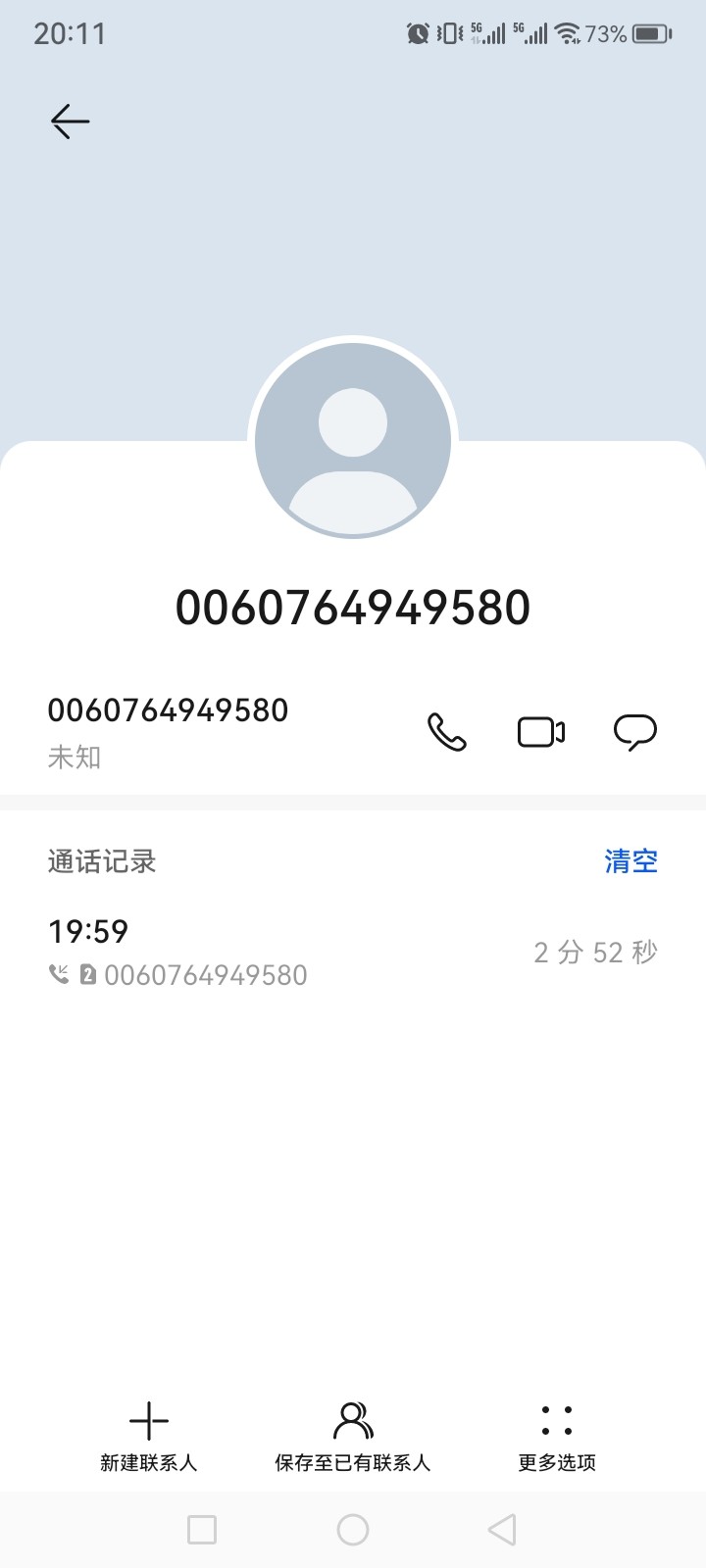Send a message to this number

click(x=634, y=732)
